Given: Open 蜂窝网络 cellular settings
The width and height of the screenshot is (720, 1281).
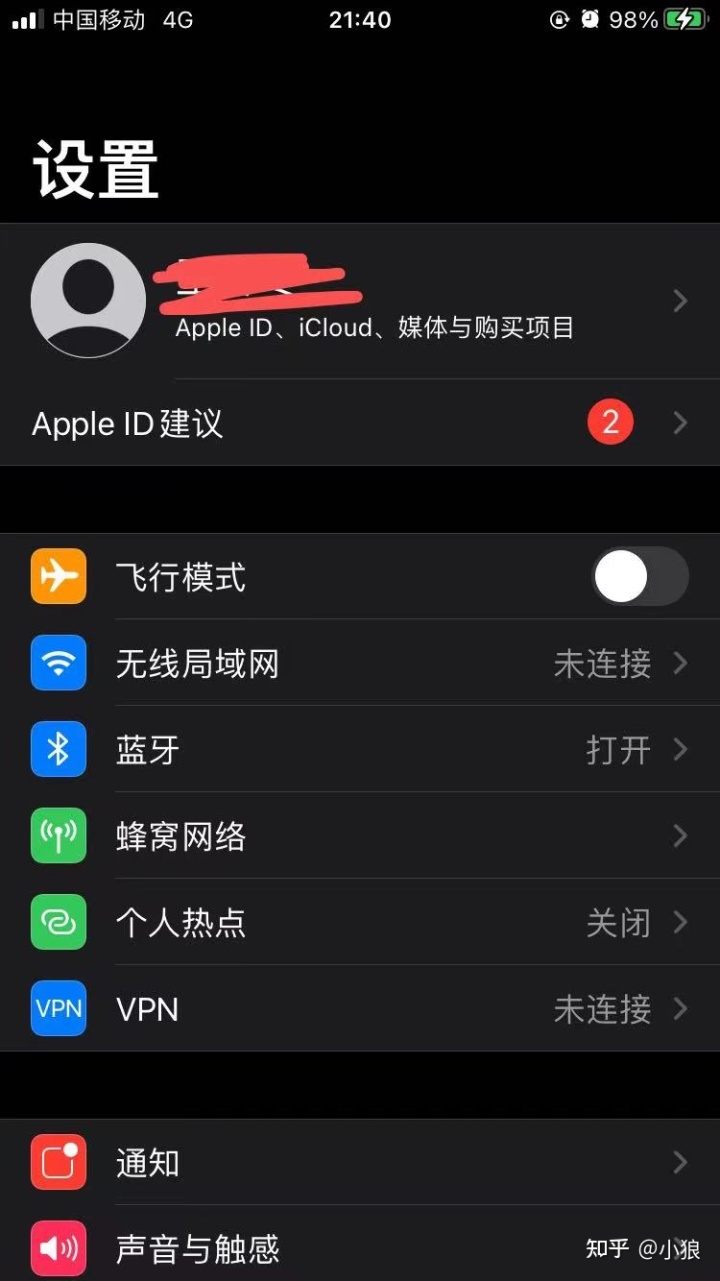Looking at the screenshot, I should pyautogui.click(x=360, y=836).
